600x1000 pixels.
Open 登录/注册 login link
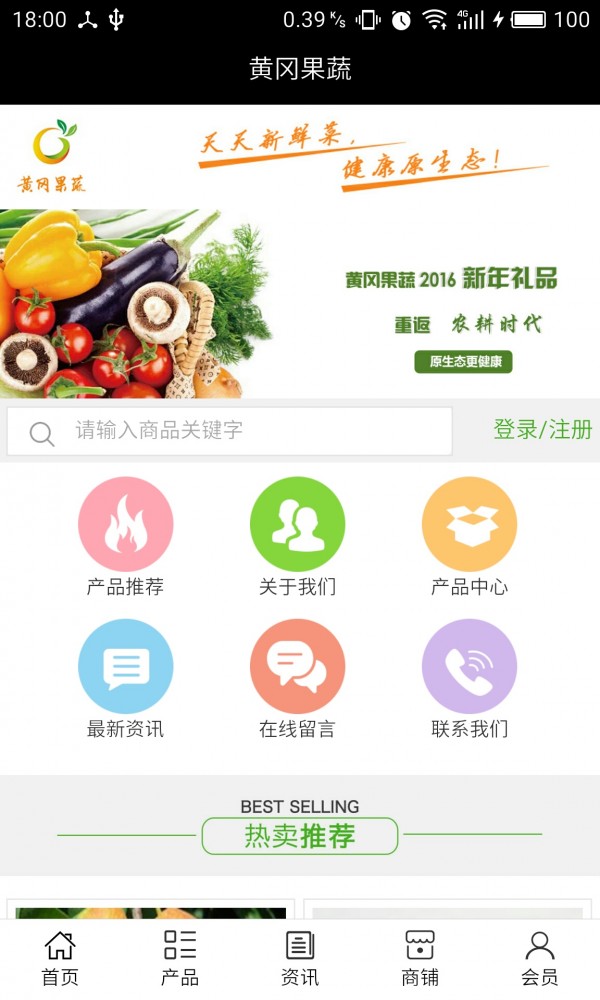pos(542,430)
